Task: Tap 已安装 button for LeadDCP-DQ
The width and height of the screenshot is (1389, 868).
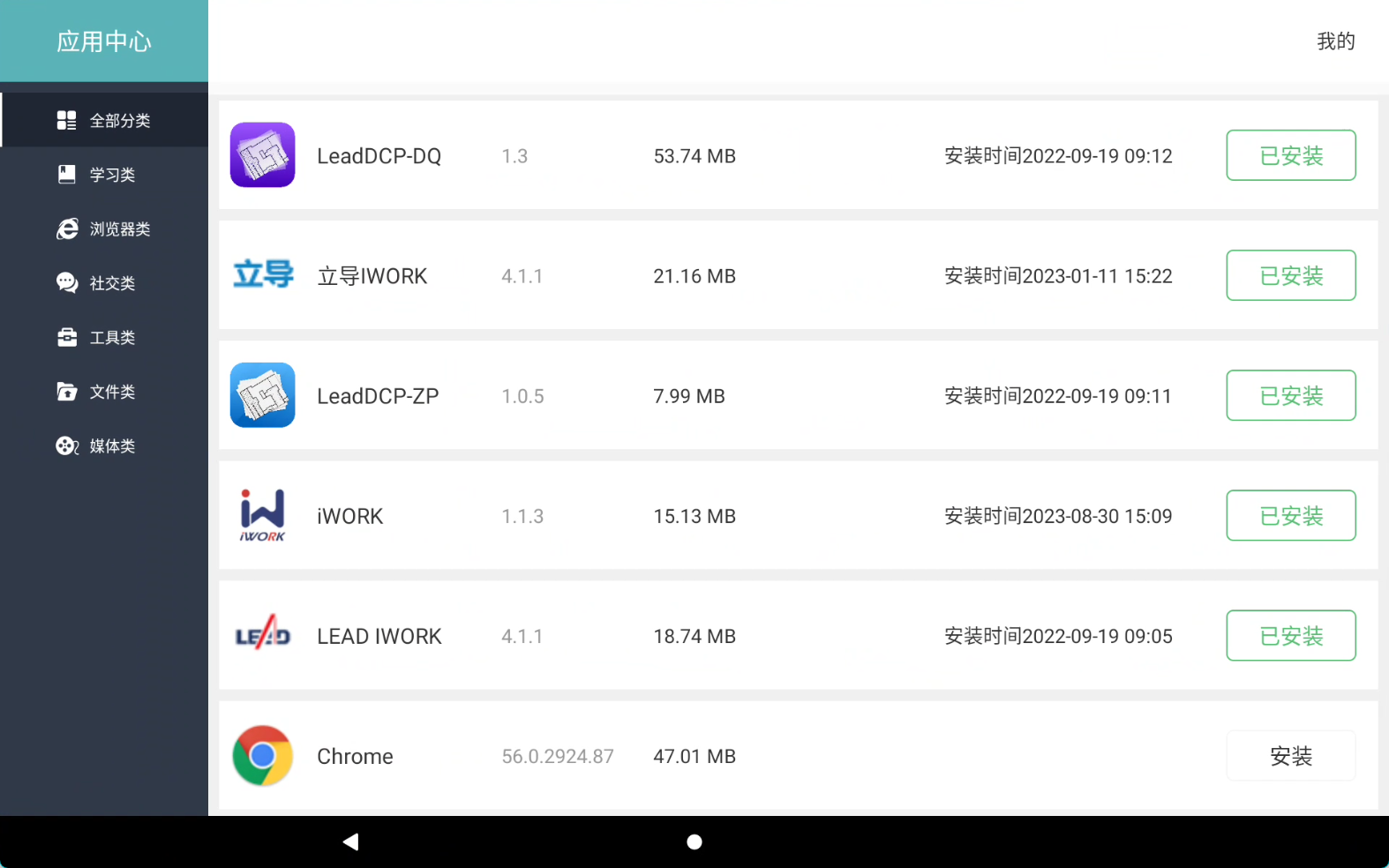Action: (x=1290, y=155)
